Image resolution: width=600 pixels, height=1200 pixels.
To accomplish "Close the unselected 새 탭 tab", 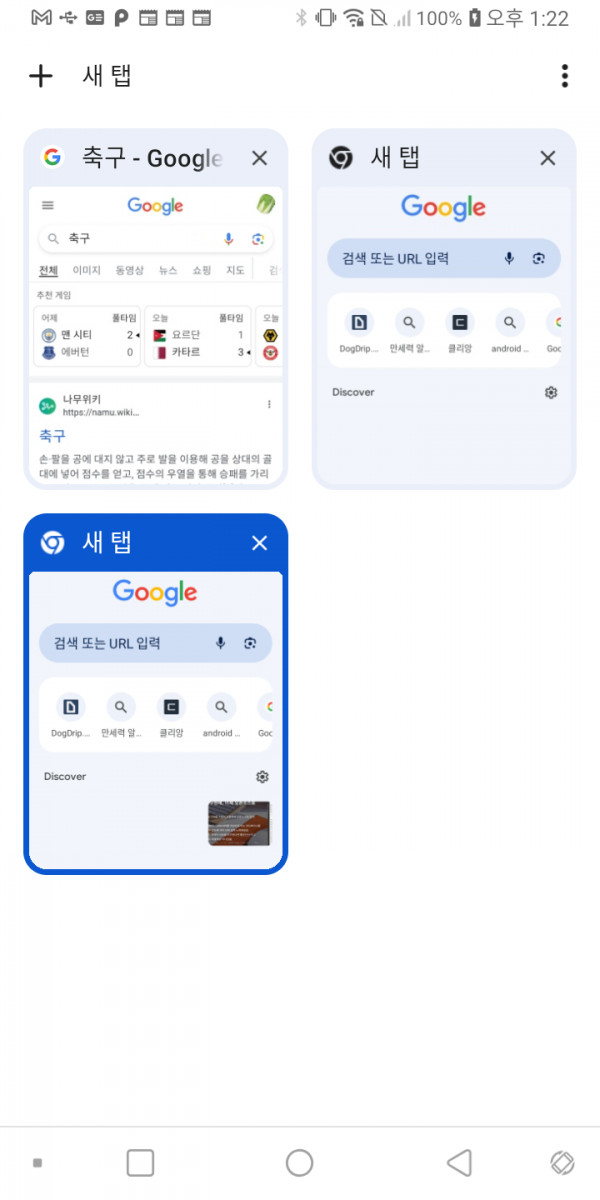I will pyautogui.click(x=547, y=158).
